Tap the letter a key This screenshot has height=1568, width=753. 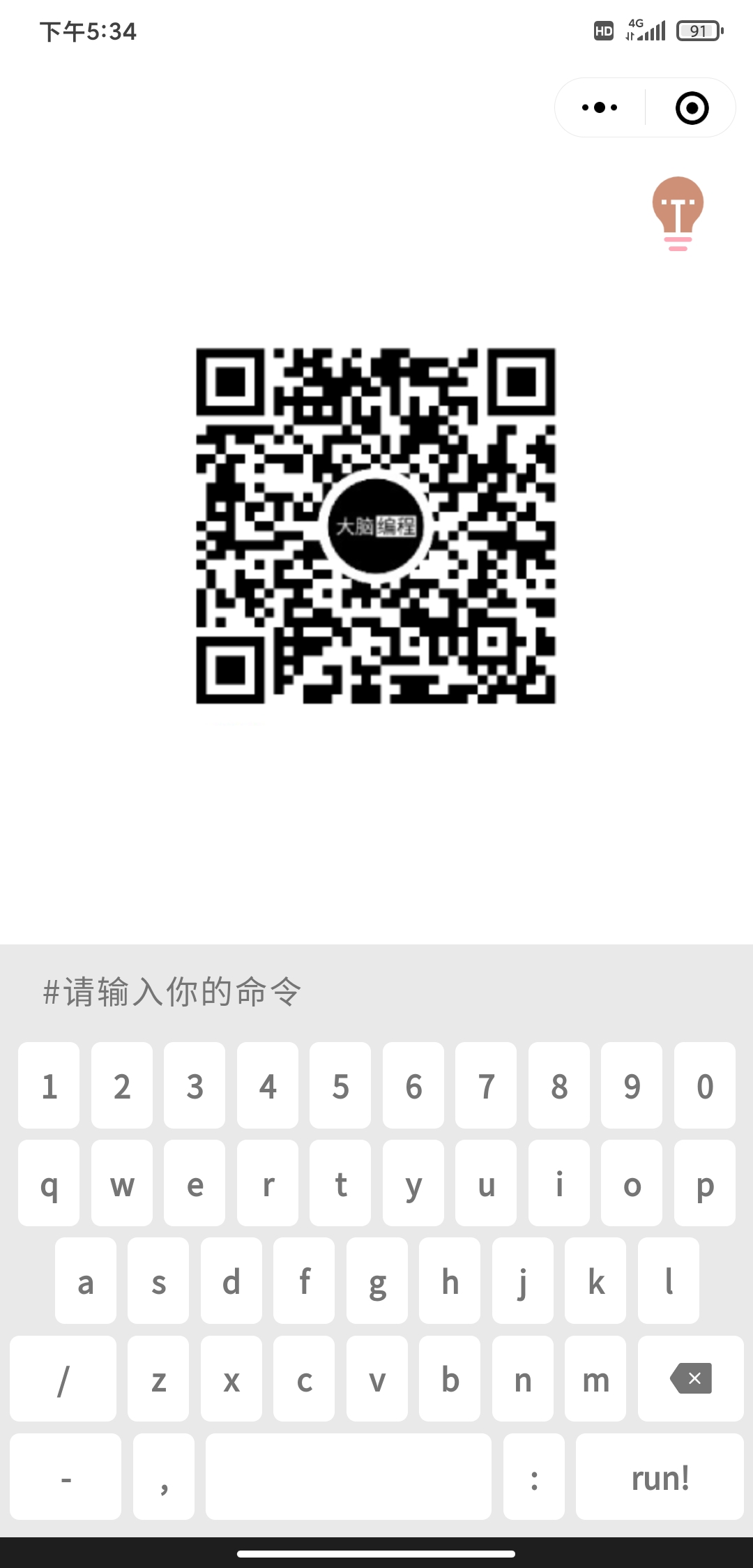tap(86, 1281)
